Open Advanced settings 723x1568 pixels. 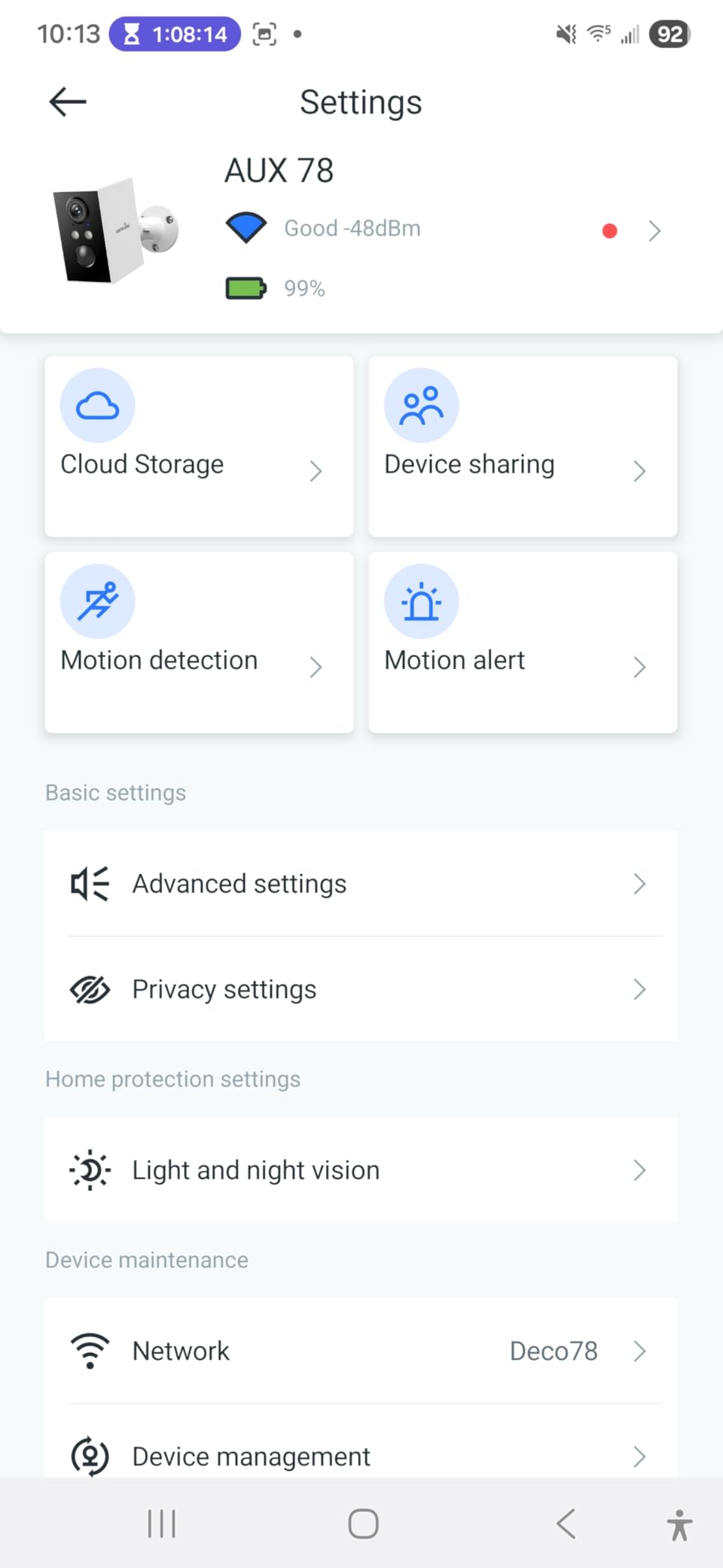click(361, 883)
